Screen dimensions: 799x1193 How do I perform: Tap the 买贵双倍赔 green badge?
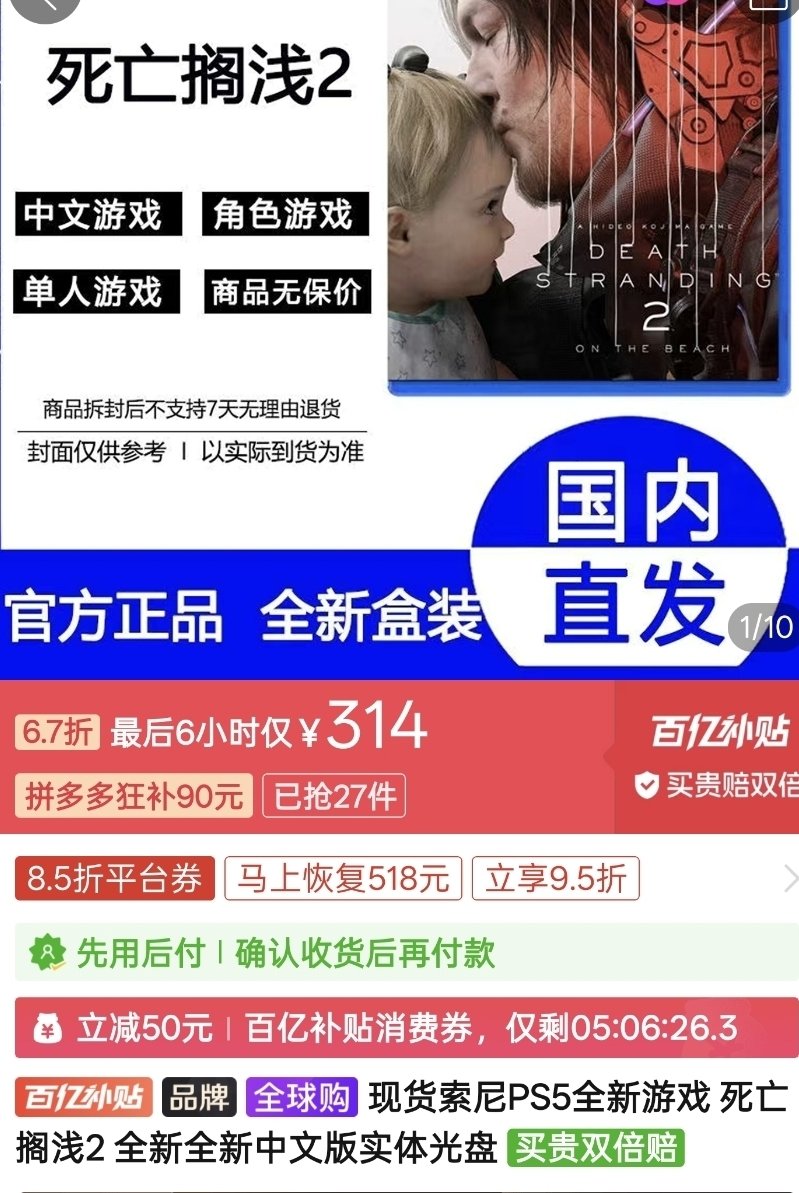tap(596, 1147)
